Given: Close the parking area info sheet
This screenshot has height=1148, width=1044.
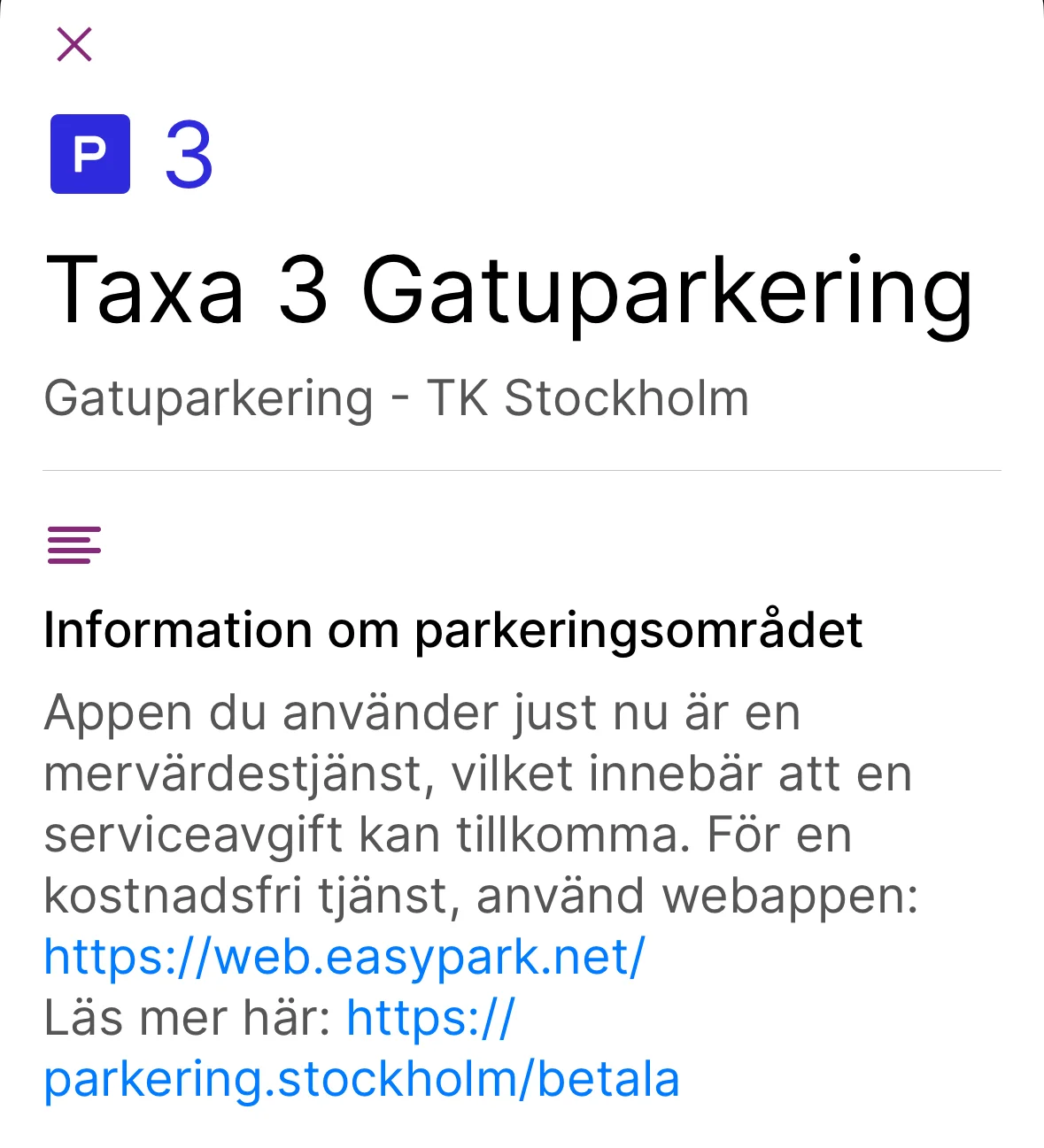Looking at the screenshot, I should tap(74, 44).
